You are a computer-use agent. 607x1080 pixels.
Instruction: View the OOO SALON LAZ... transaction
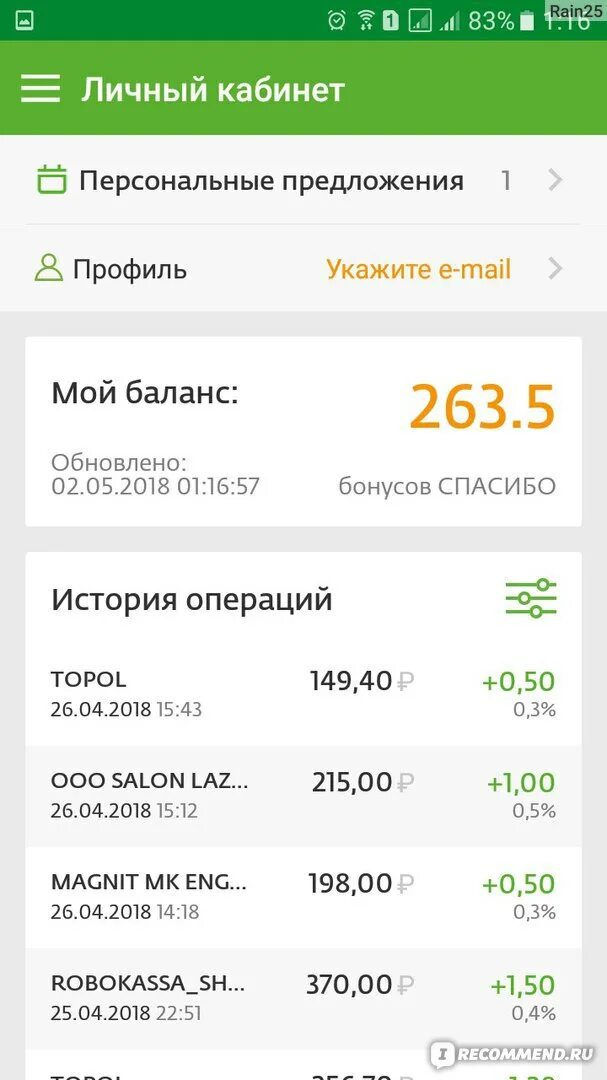pyautogui.click(x=302, y=795)
